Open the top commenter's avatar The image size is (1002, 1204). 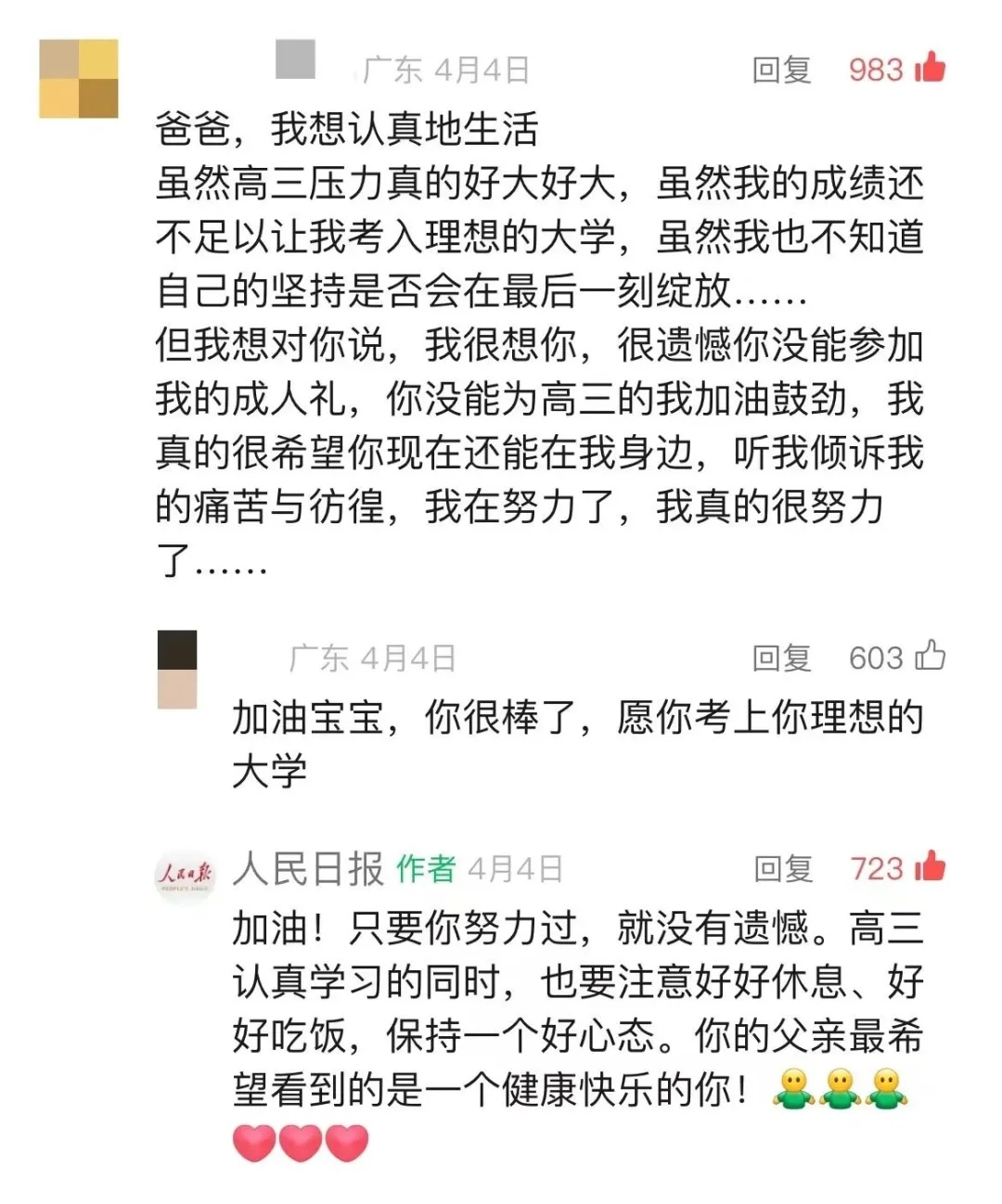79,79
